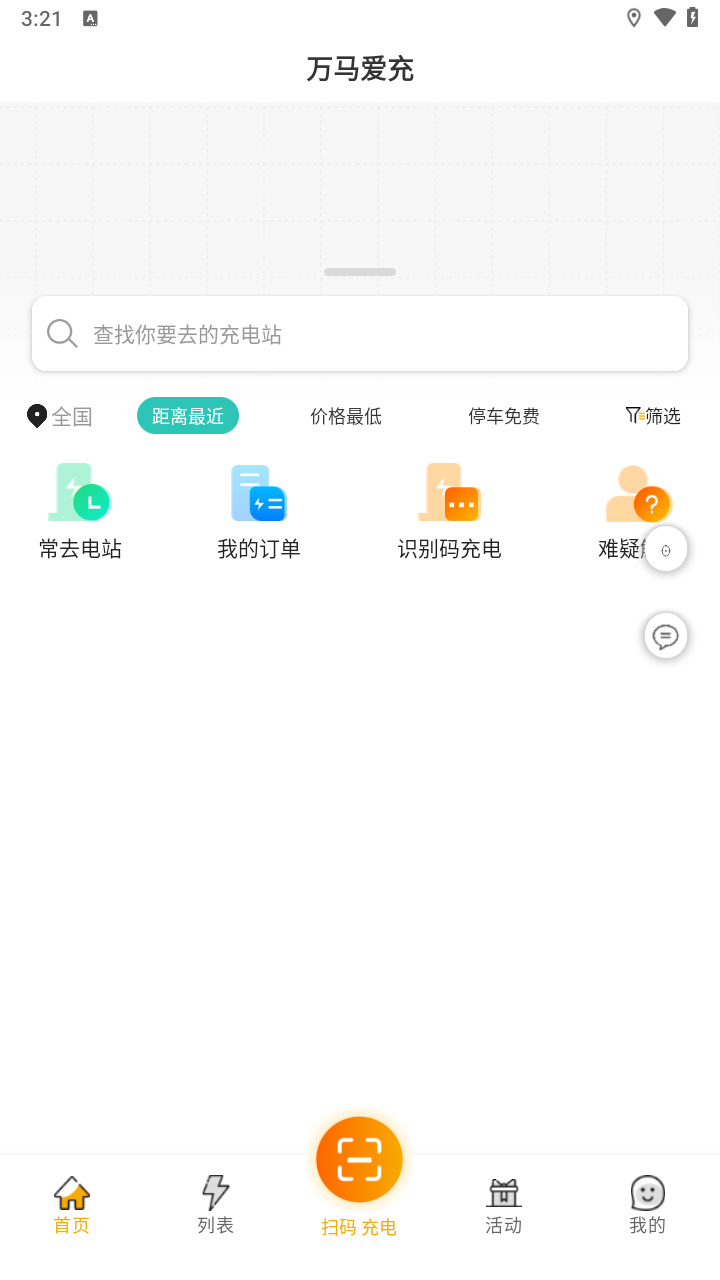Enable the 距离最近 sort option
This screenshot has height=1280, width=720.
(188, 416)
